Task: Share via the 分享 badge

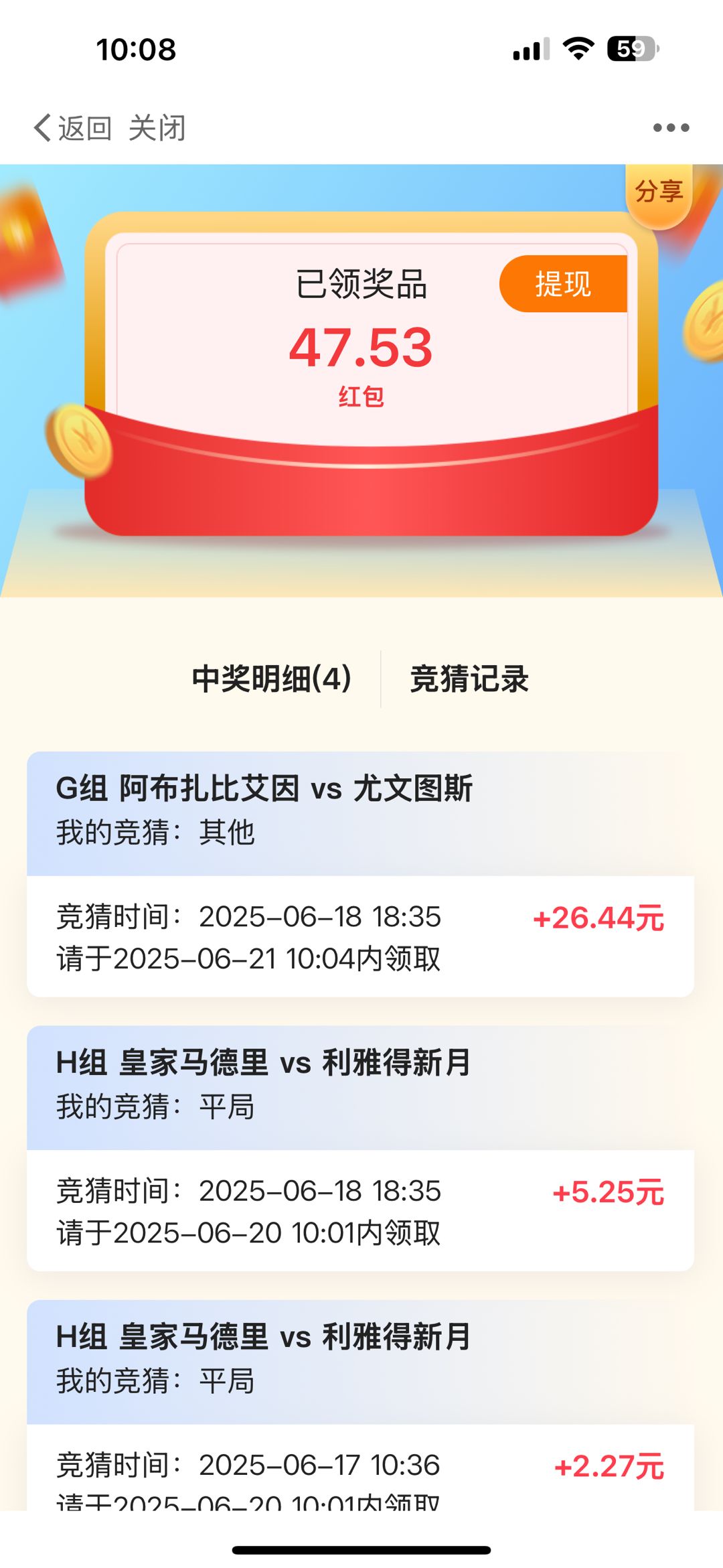Action: pyautogui.click(x=659, y=192)
